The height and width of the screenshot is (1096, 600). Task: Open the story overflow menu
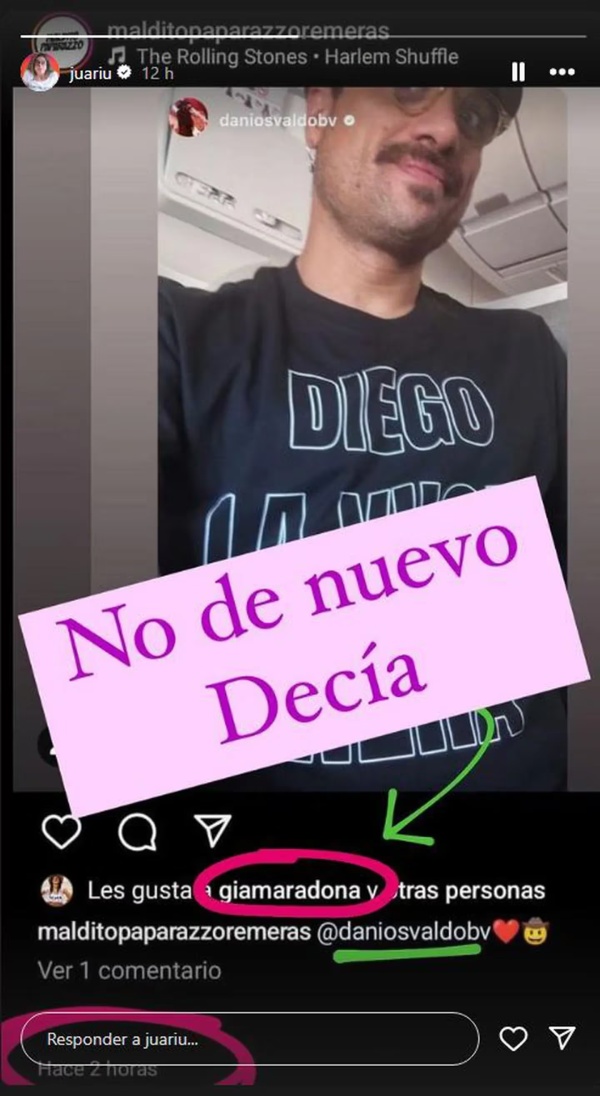pyautogui.click(x=563, y=73)
